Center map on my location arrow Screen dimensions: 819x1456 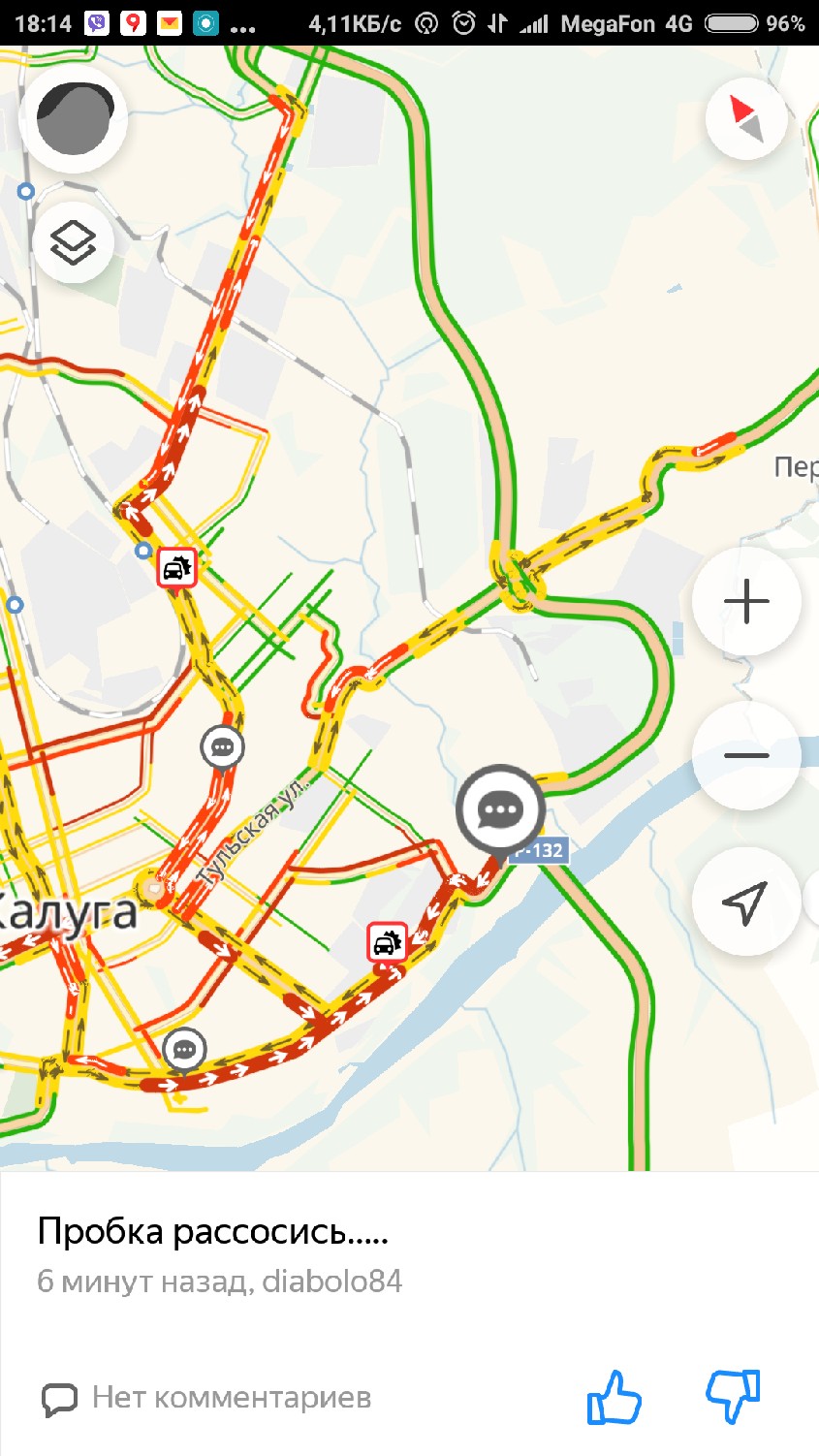[746, 902]
